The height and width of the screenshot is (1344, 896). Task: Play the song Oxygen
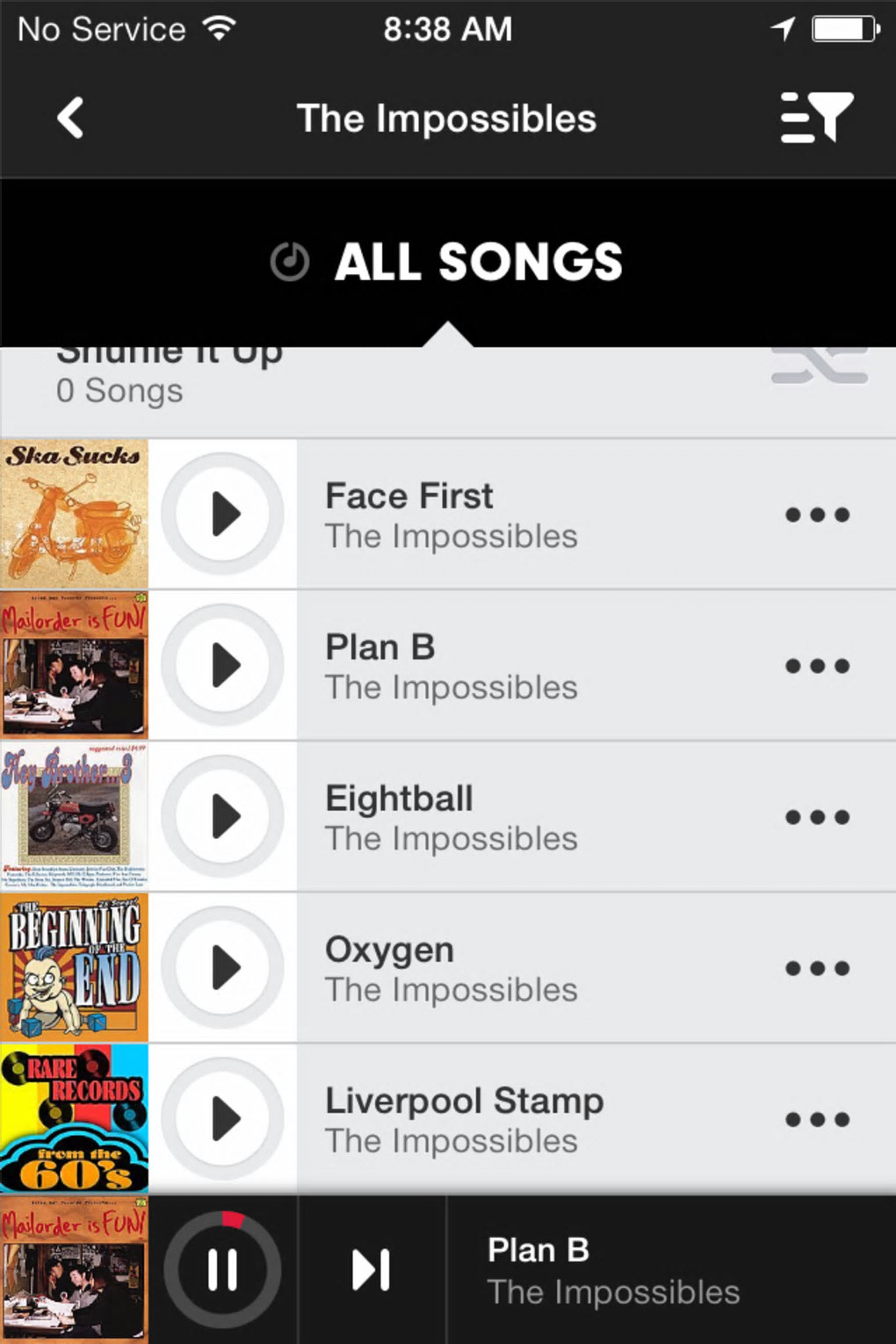point(223,967)
